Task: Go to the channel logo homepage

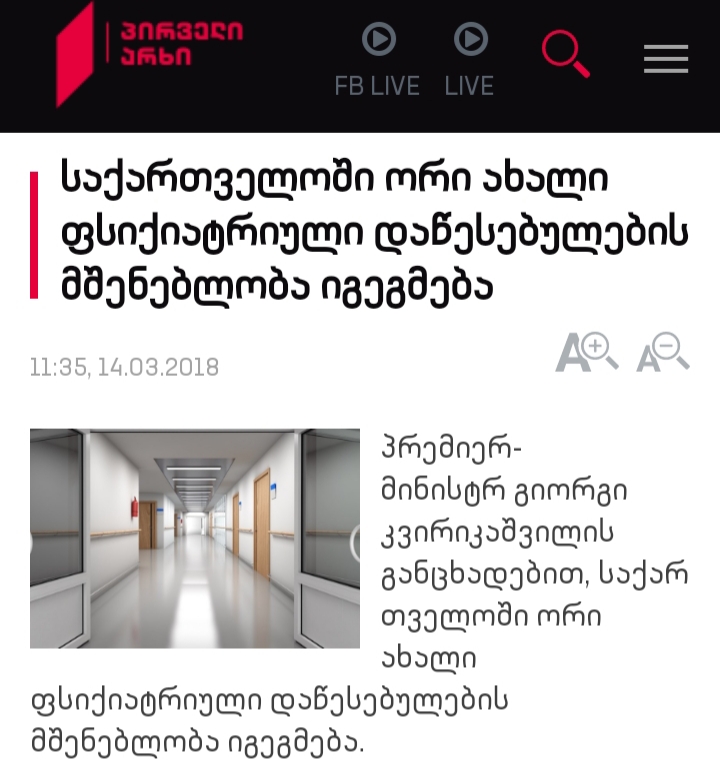Action: coord(148,53)
